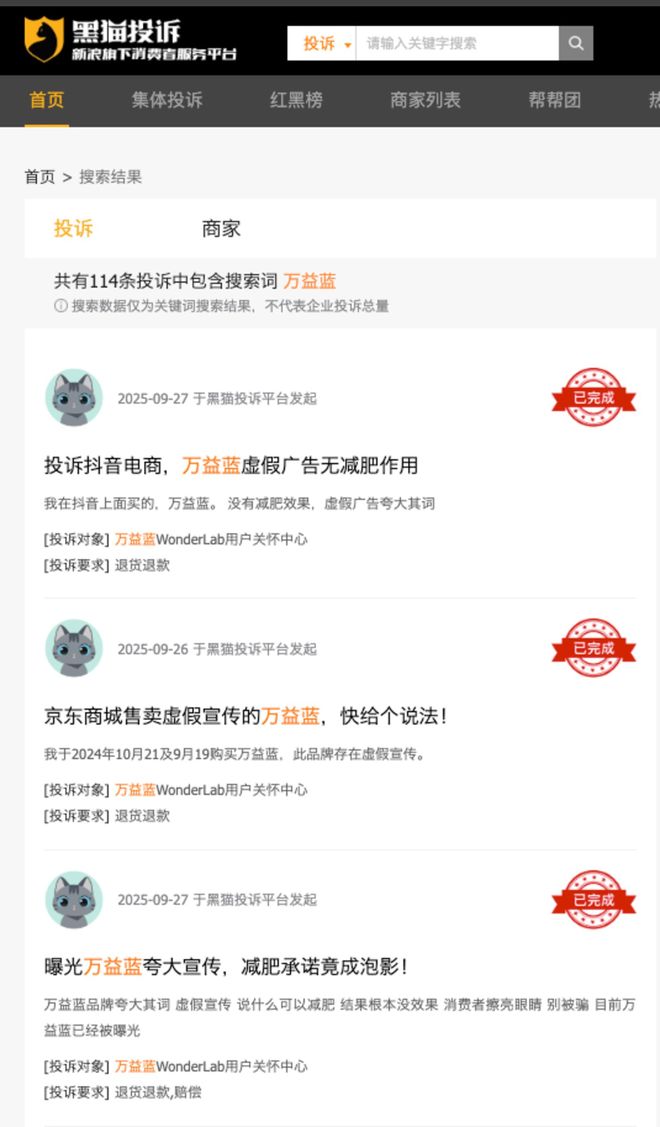Go to the 首页 navigation tab
Viewport: 660px width, 1127px height.
[47, 100]
